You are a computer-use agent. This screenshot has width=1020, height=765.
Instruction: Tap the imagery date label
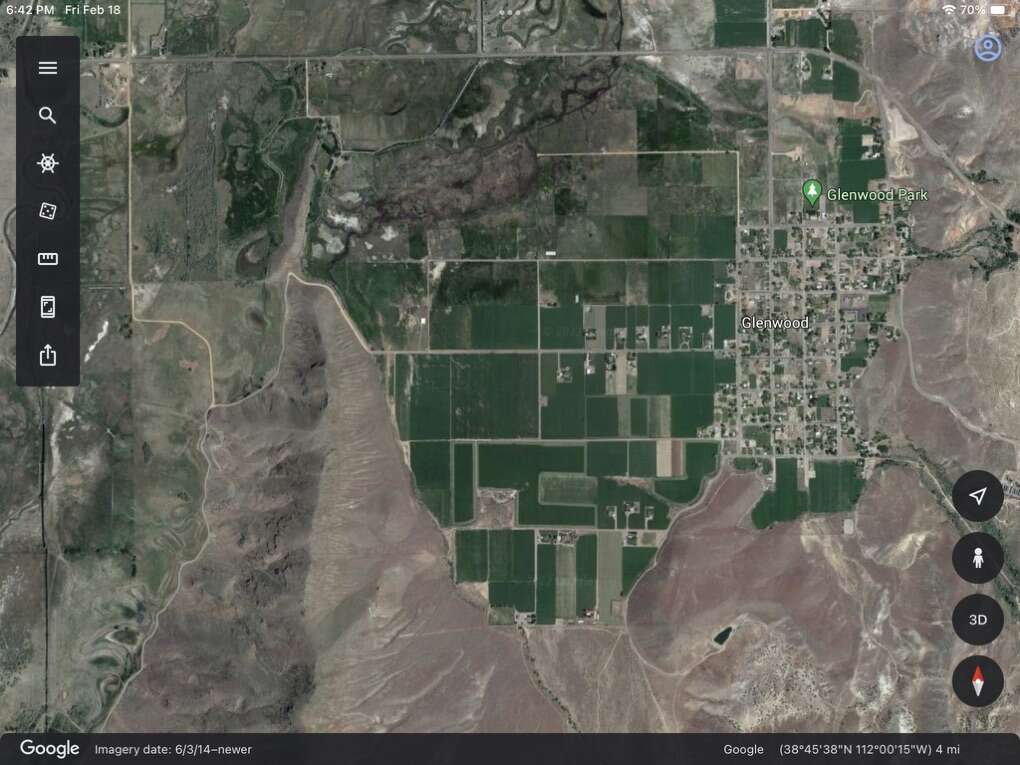[173, 749]
